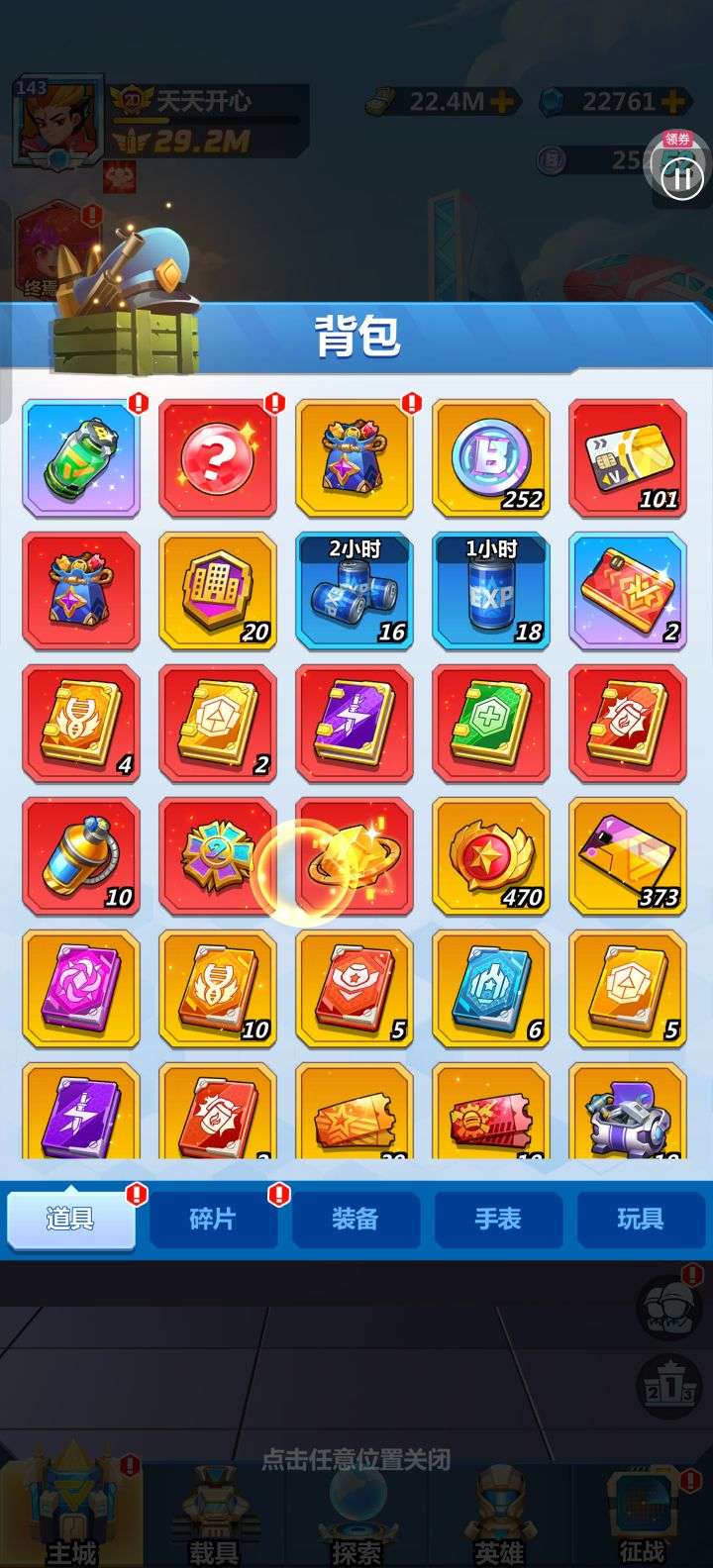
Task: Select the 道具 tab
Action: pyautogui.click(x=70, y=1220)
